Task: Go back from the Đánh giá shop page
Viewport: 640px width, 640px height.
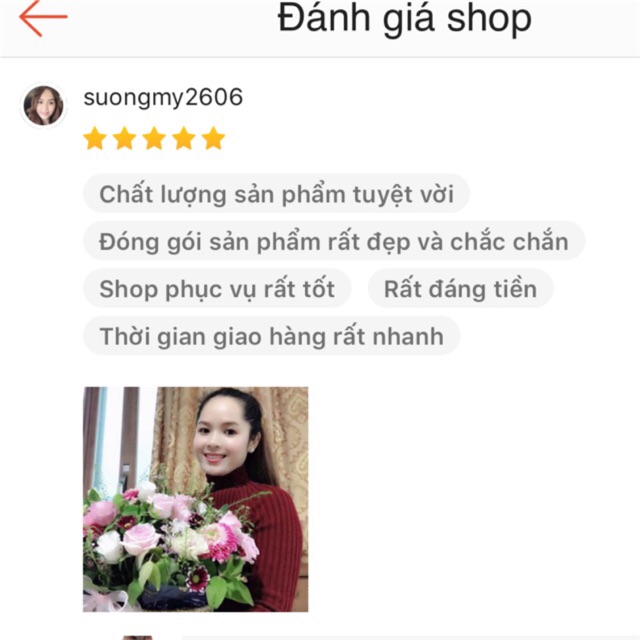Action: pyautogui.click(x=43, y=18)
